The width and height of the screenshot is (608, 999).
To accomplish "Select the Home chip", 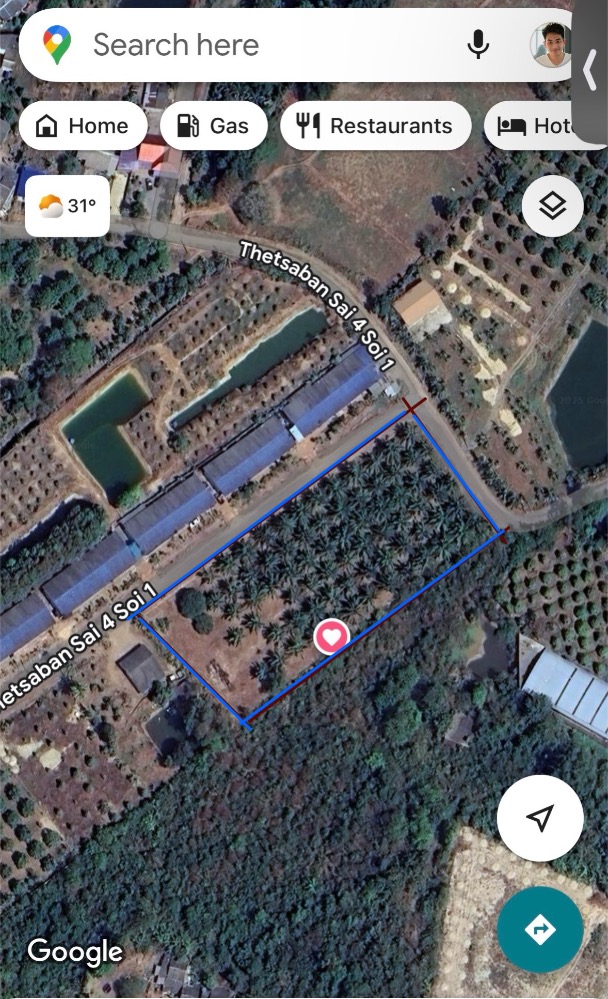I will tap(83, 126).
